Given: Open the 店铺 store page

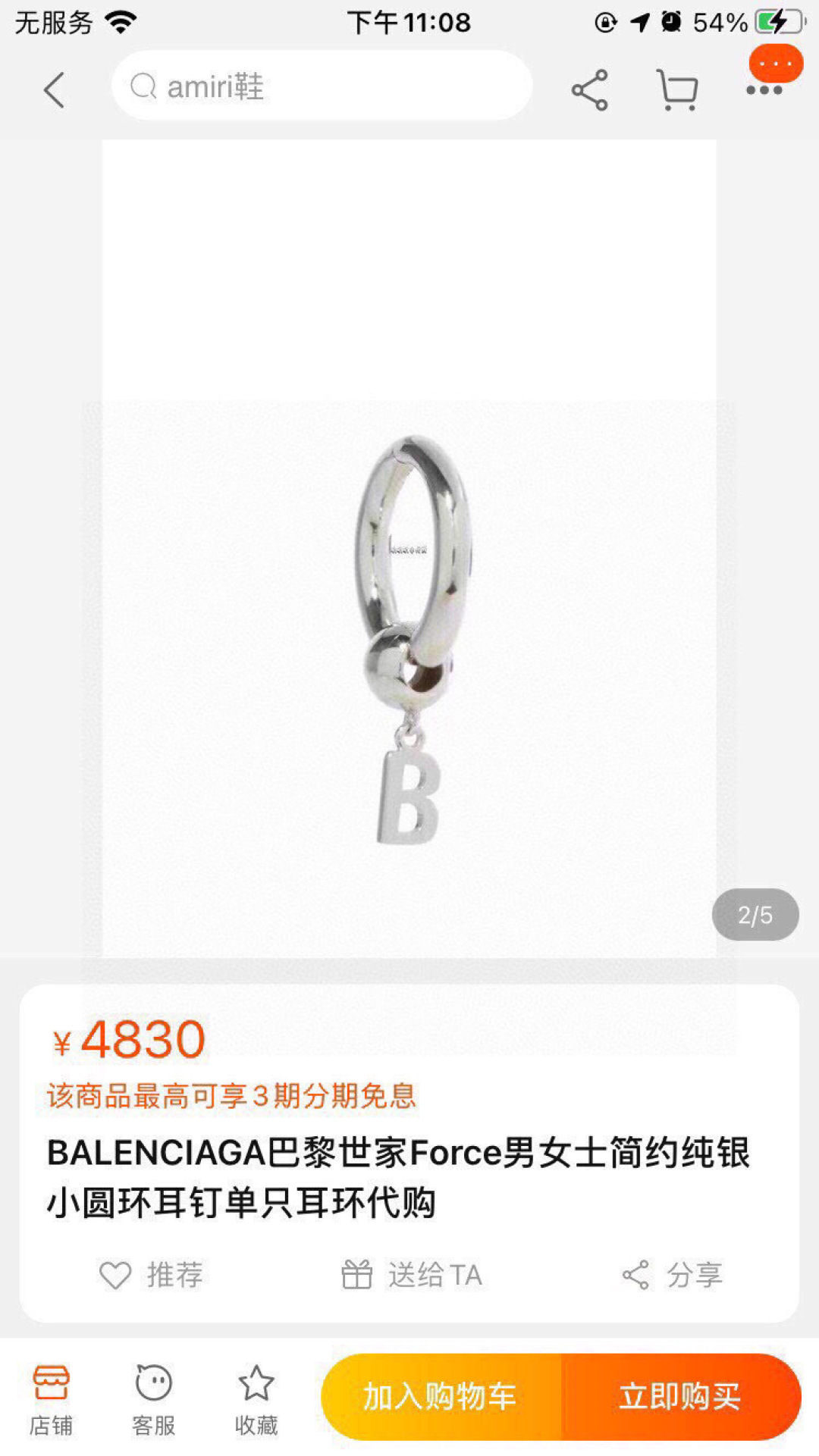Looking at the screenshot, I should tap(51, 1399).
